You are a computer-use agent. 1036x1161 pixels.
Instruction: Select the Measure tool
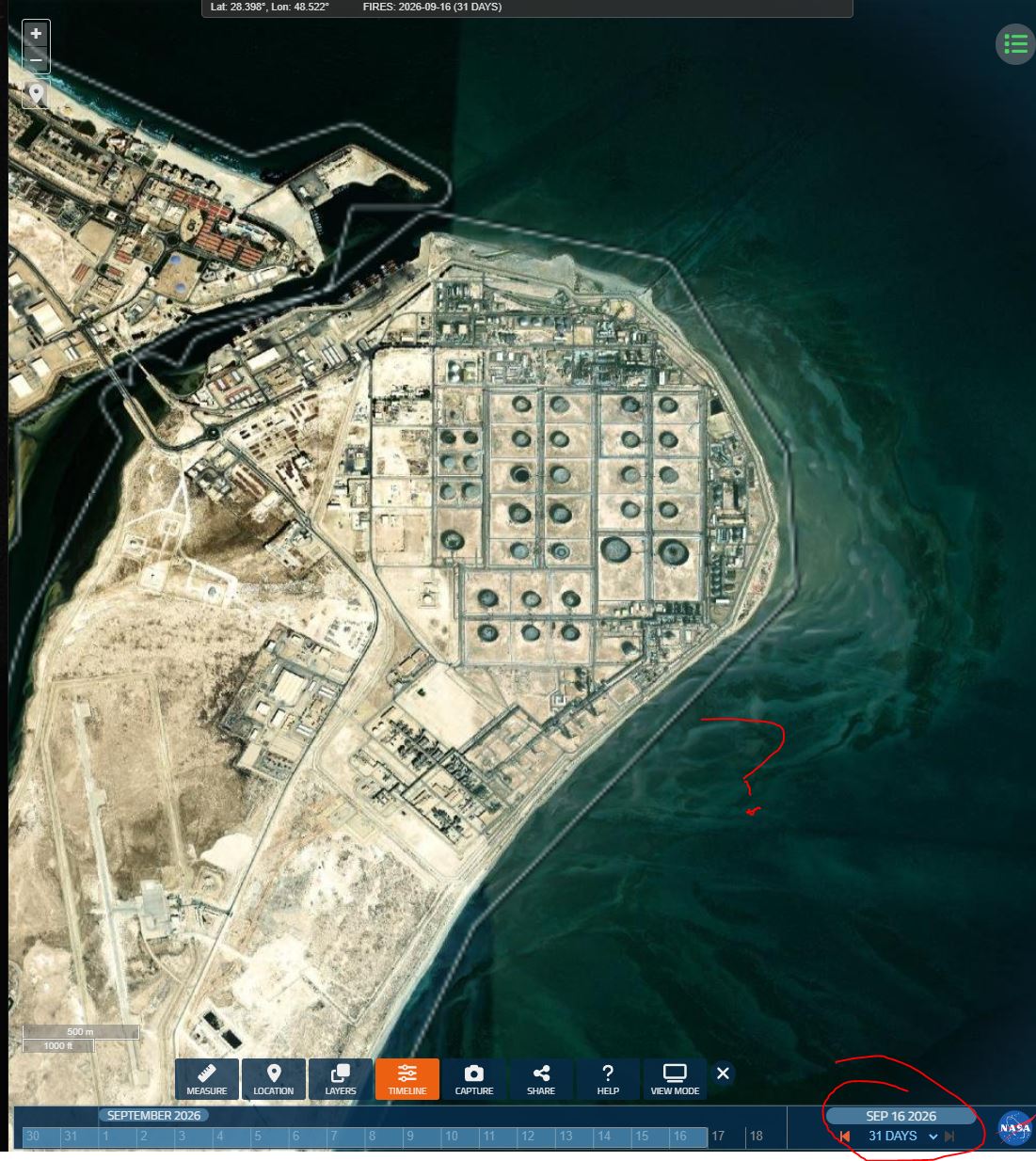(x=207, y=1079)
